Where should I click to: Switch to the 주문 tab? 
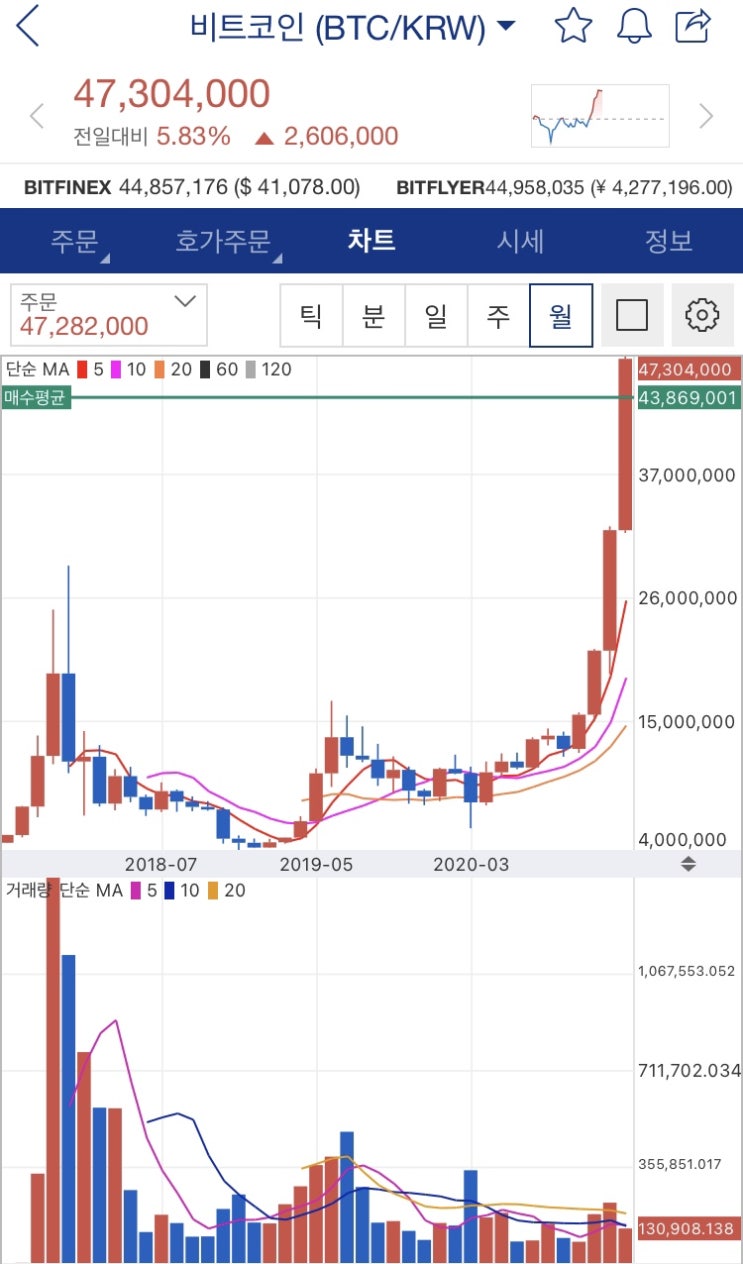point(76,241)
